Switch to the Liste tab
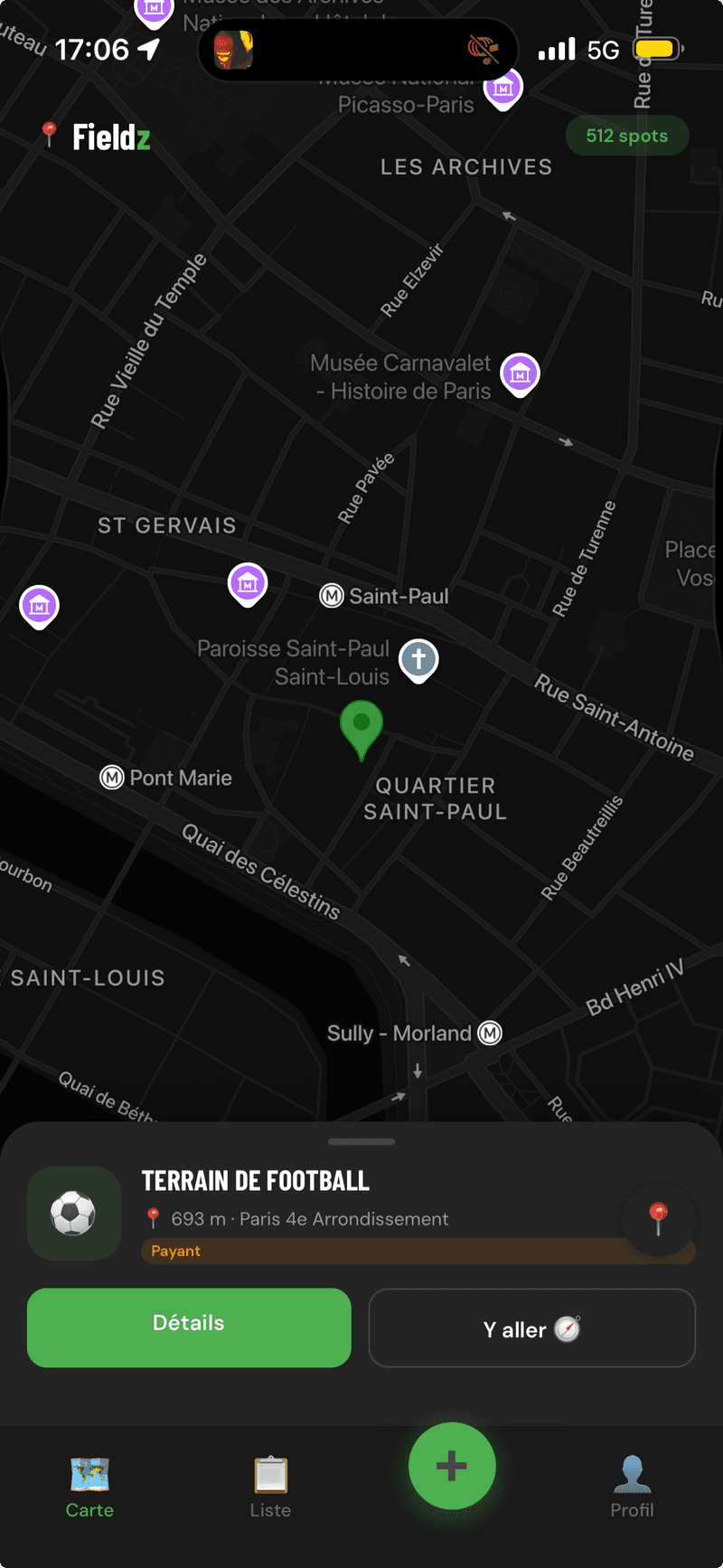The height and width of the screenshot is (1568, 723). point(270,1487)
